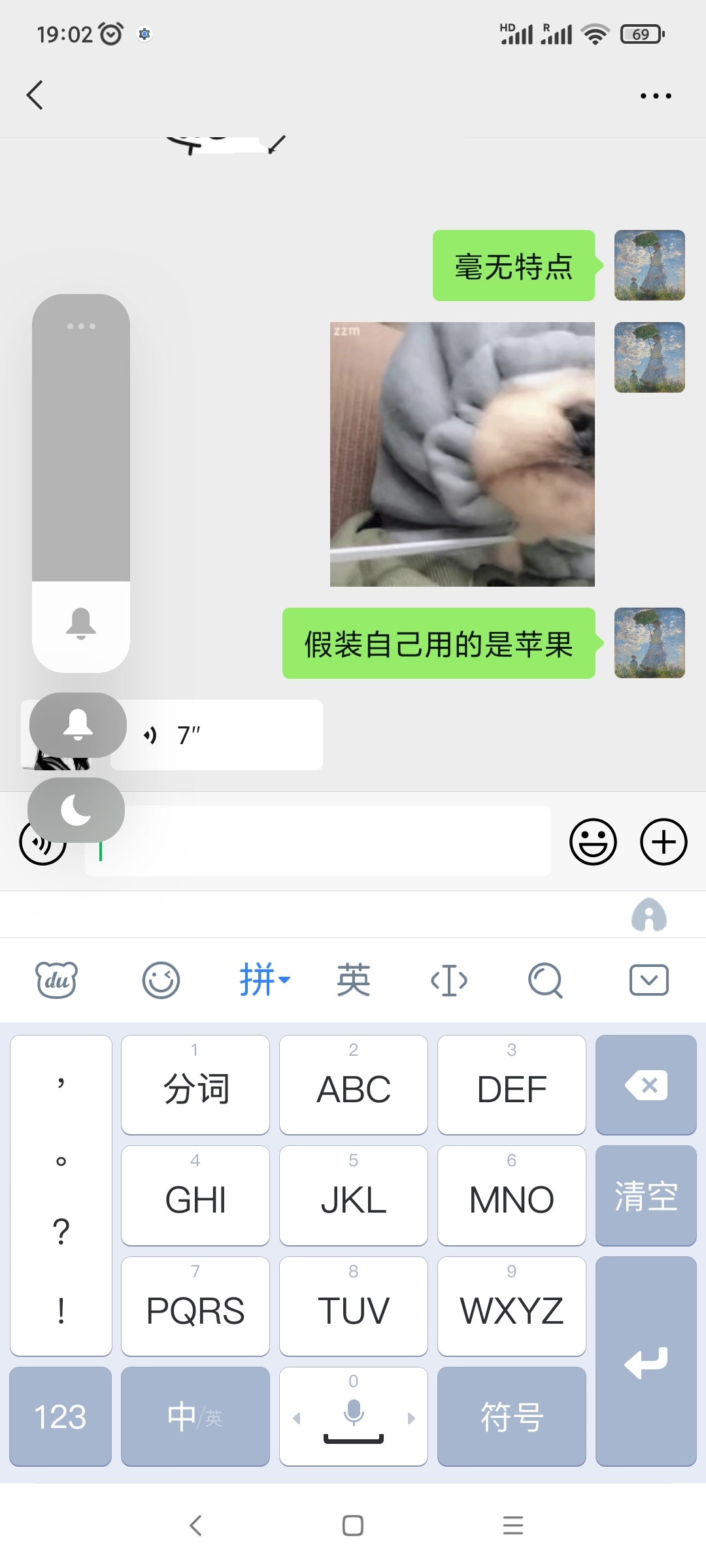The image size is (706, 1568).
Task: Open the keyboard cursor move tool
Action: (450, 980)
